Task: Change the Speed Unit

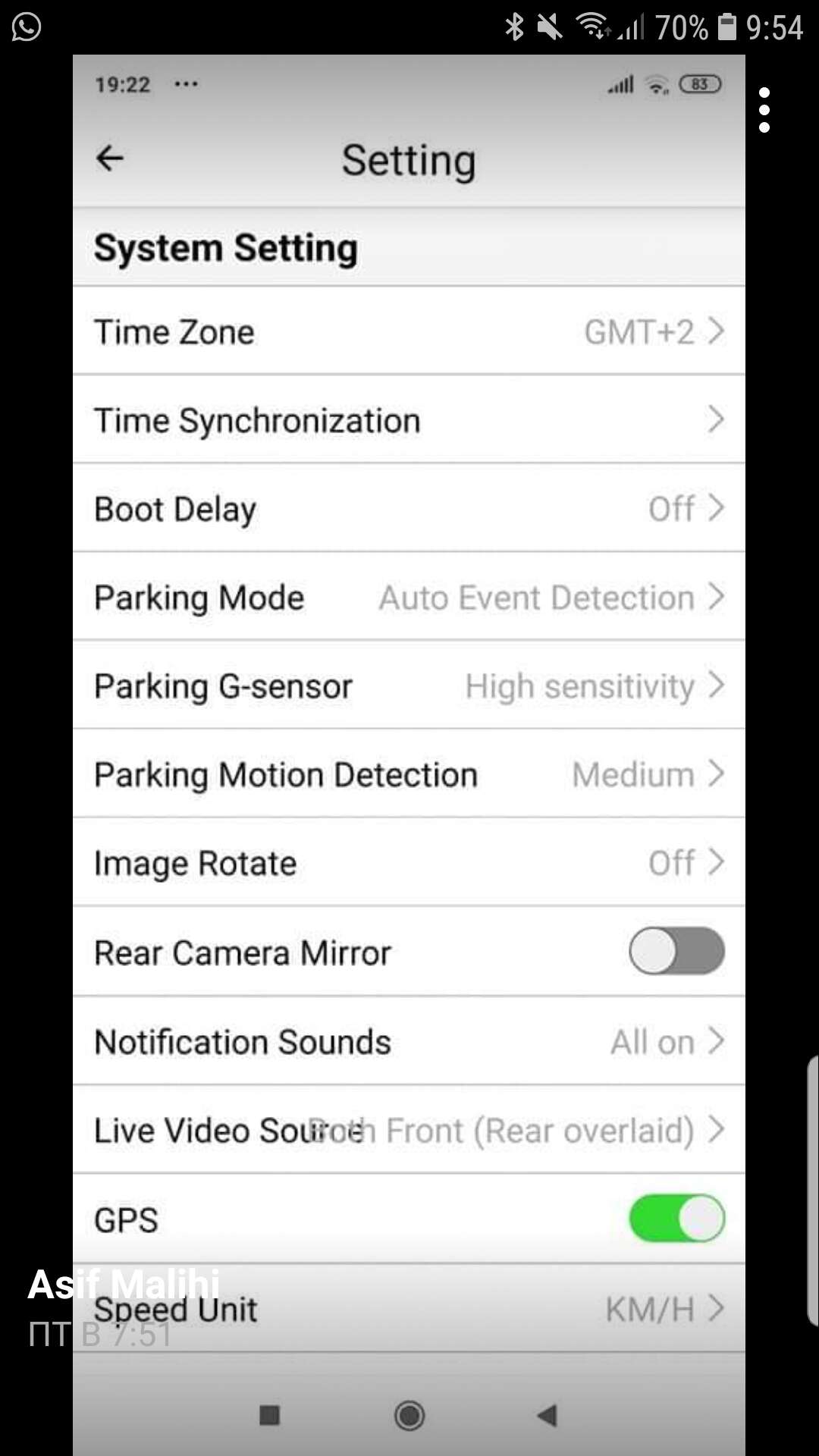Action: [x=409, y=1308]
